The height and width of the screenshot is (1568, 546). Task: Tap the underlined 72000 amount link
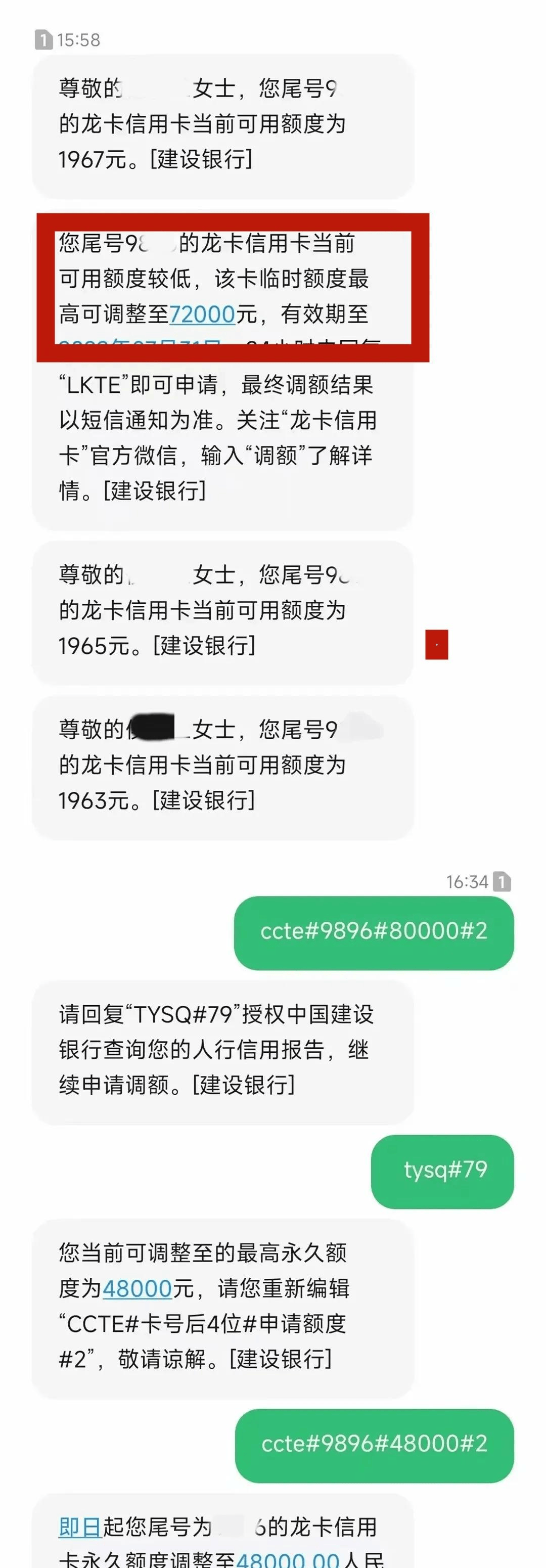pos(202,315)
